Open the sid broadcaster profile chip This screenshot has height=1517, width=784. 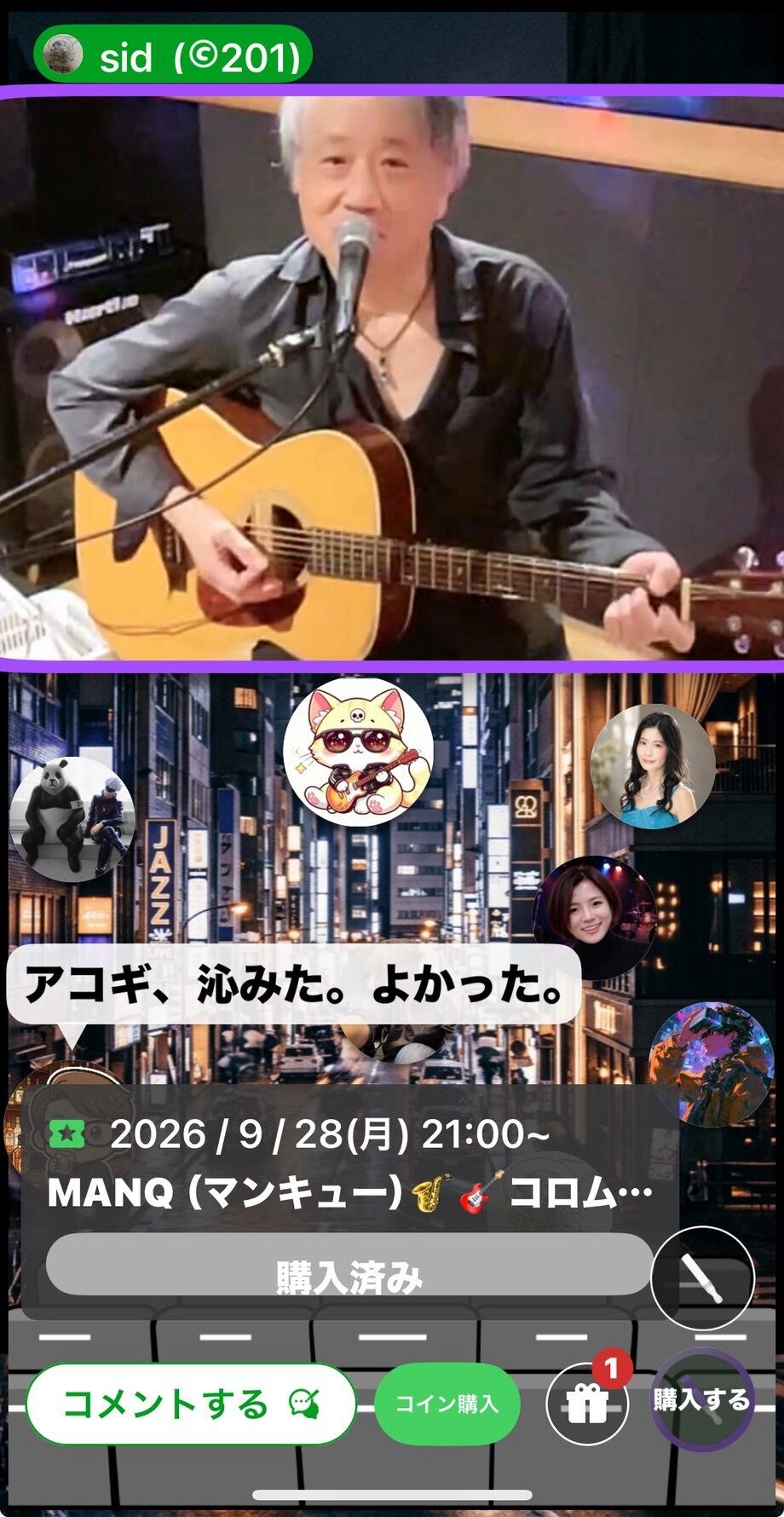(172, 56)
